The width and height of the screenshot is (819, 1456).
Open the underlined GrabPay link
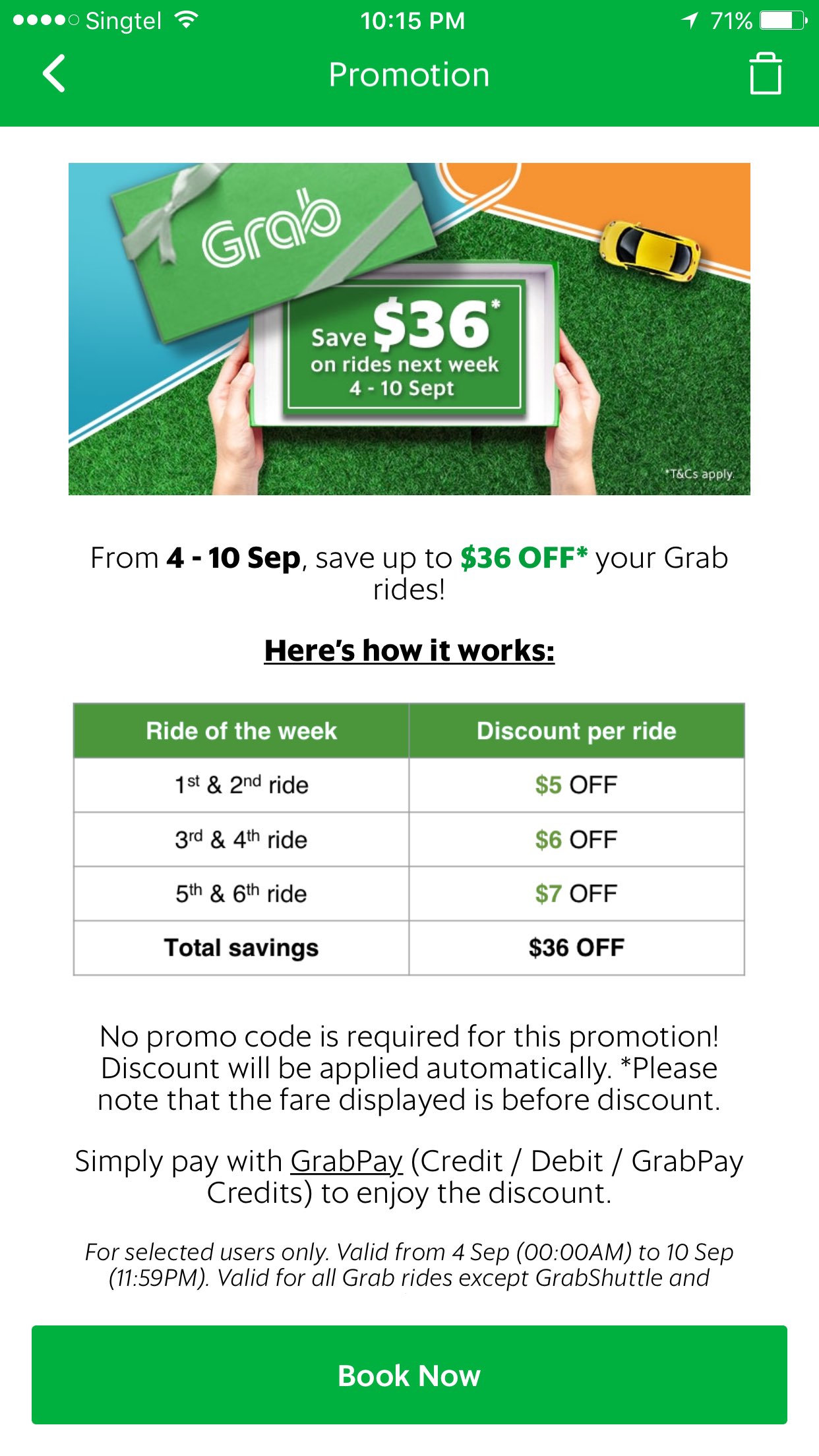346,1161
